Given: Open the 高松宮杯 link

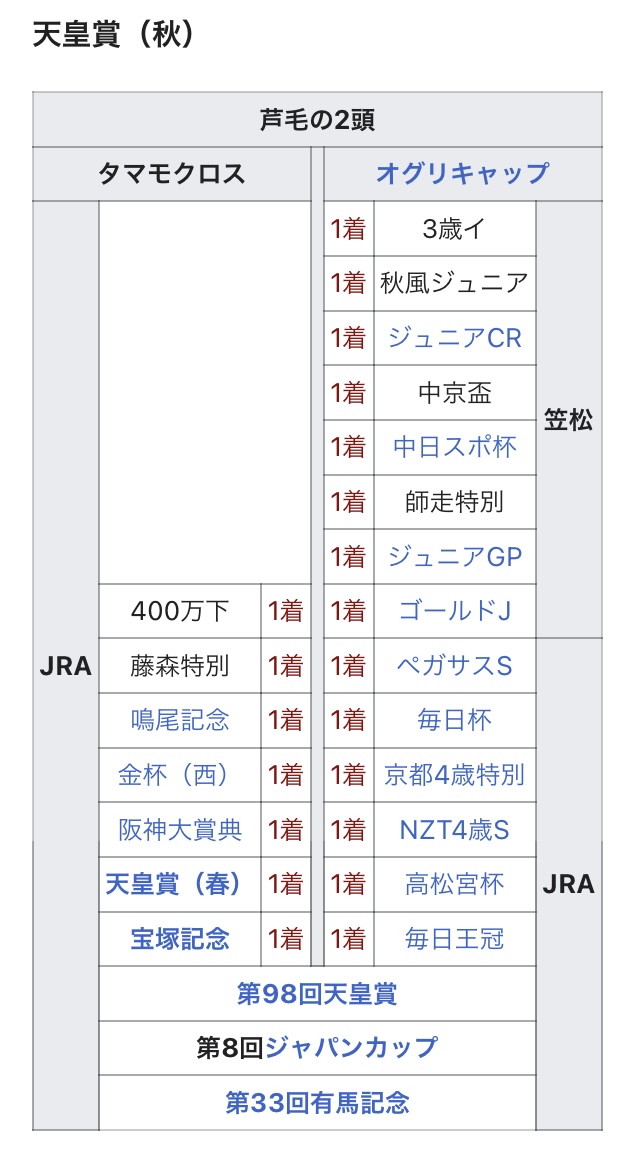Looking at the screenshot, I should tap(454, 884).
